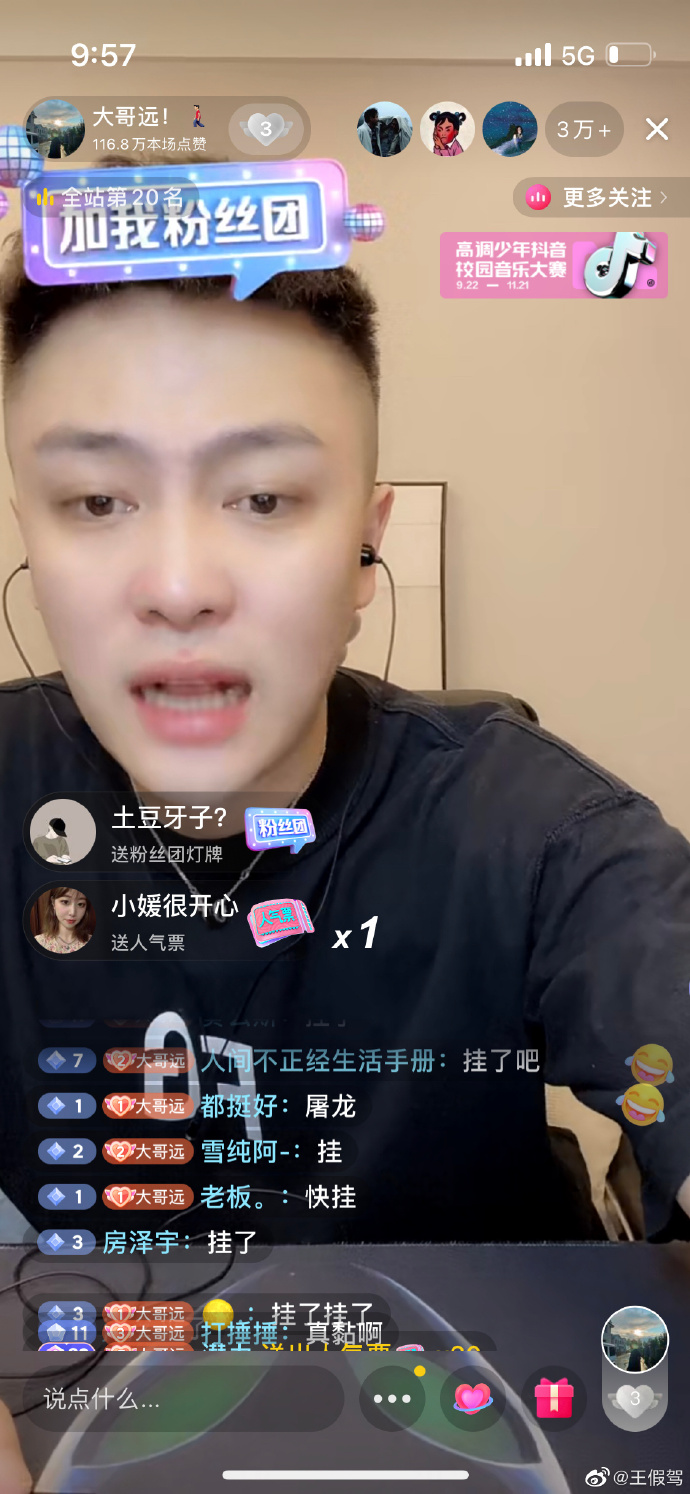Screen dimensions: 690x1494
Task: Open the three-dot more options menu
Action: [392, 1399]
